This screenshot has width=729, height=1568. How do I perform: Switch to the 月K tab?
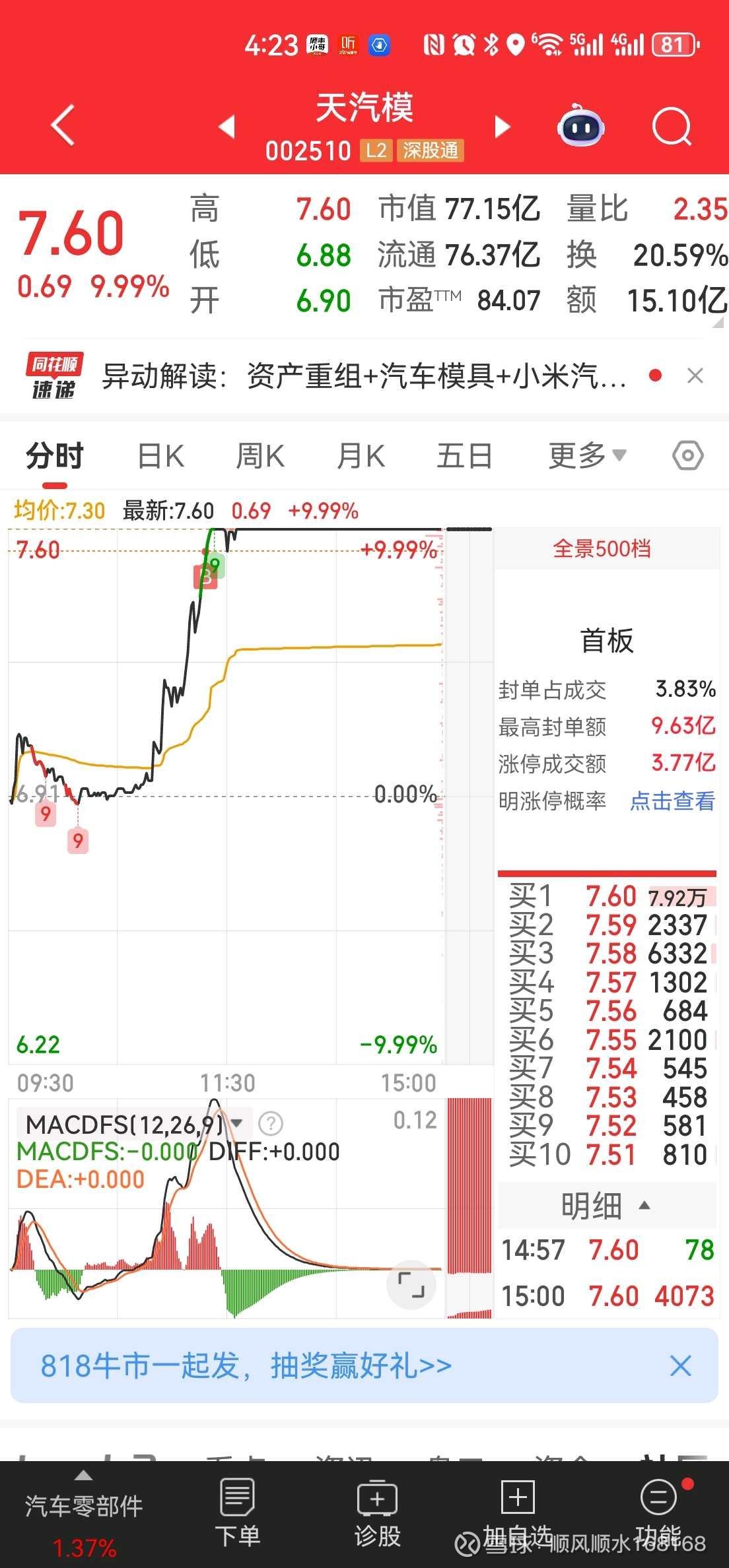tap(361, 456)
